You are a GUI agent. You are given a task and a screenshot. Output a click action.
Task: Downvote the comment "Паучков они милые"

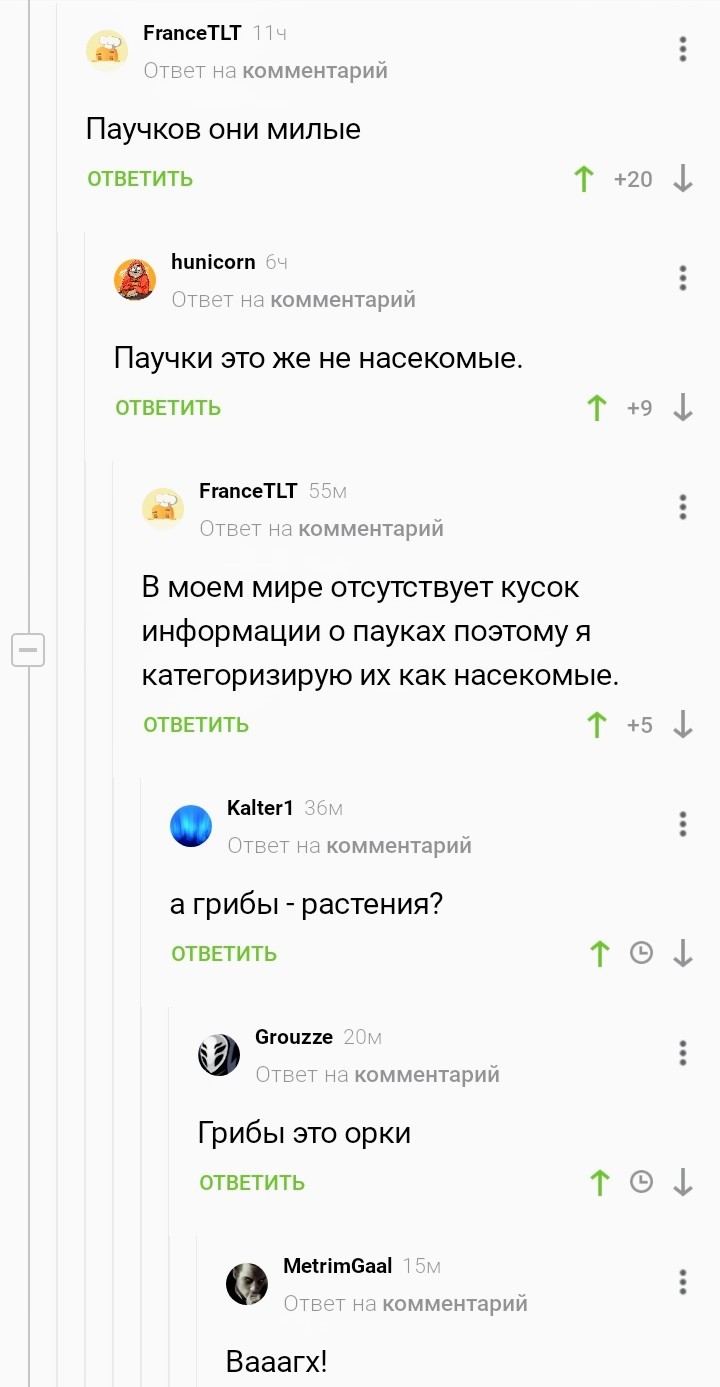(x=683, y=179)
